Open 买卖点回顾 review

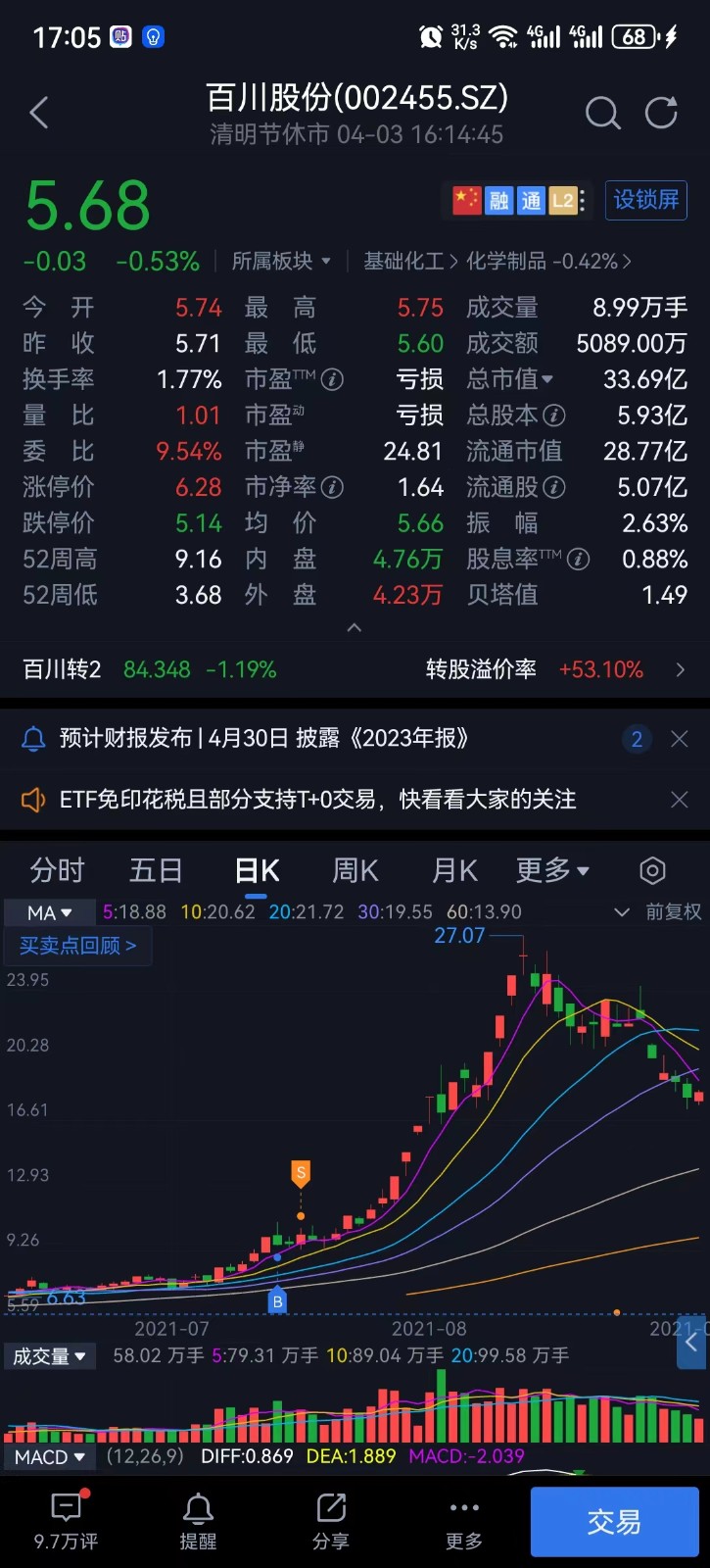pos(77,946)
